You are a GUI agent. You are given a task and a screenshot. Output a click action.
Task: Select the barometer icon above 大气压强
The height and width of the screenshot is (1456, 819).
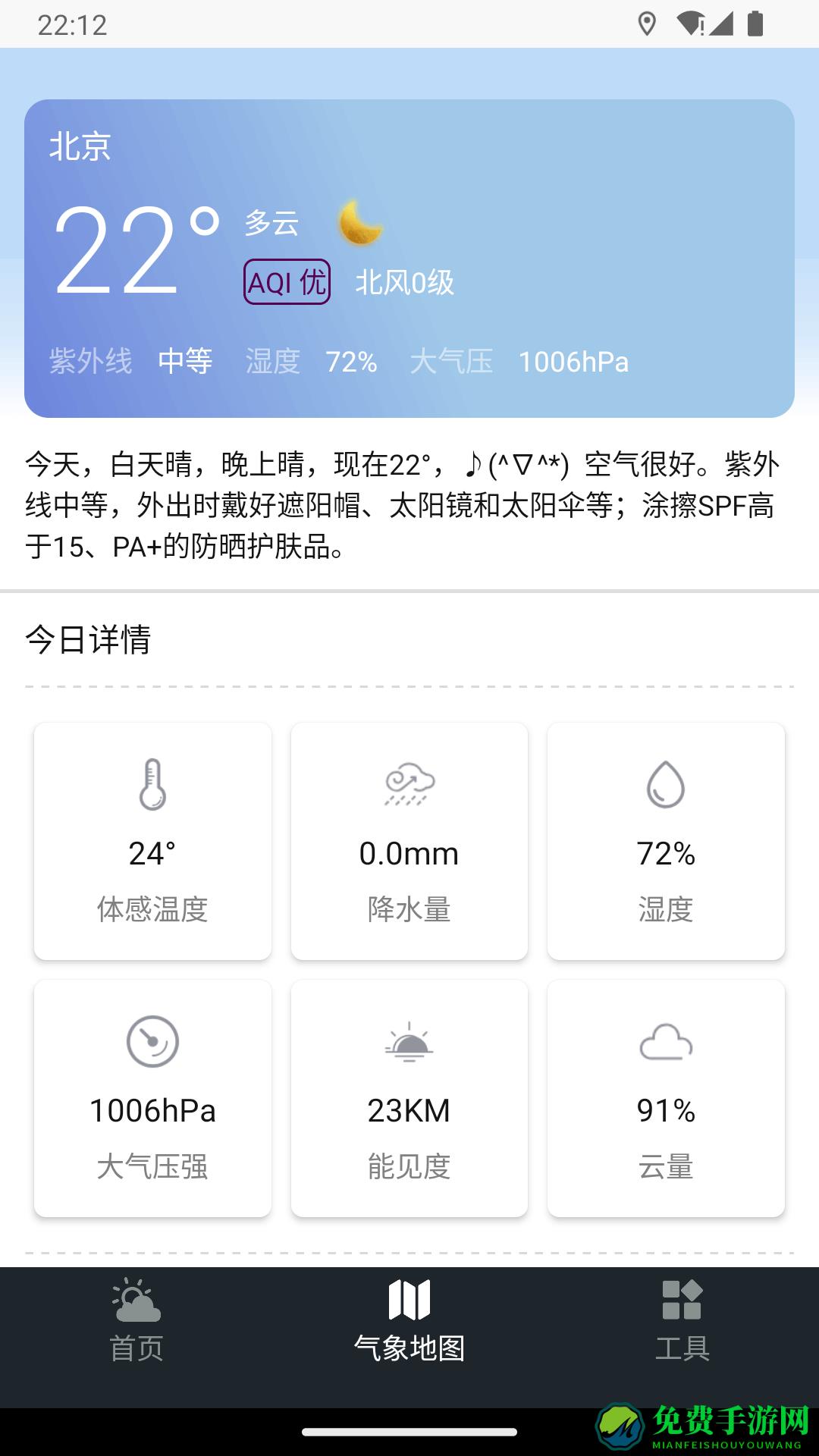pyautogui.click(x=152, y=1043)
